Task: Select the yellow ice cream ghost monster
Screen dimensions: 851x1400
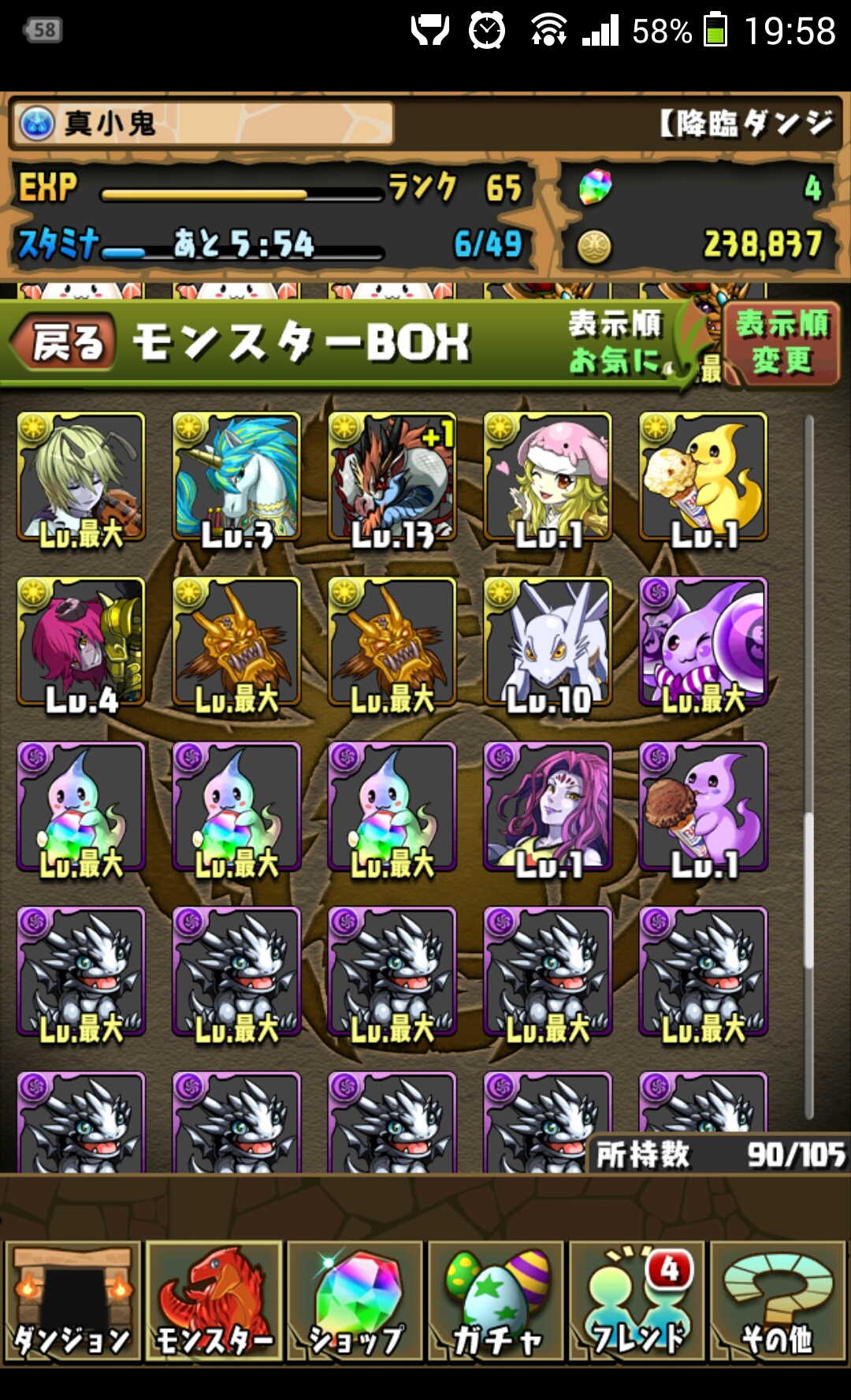Action: (x=703, y=477)
